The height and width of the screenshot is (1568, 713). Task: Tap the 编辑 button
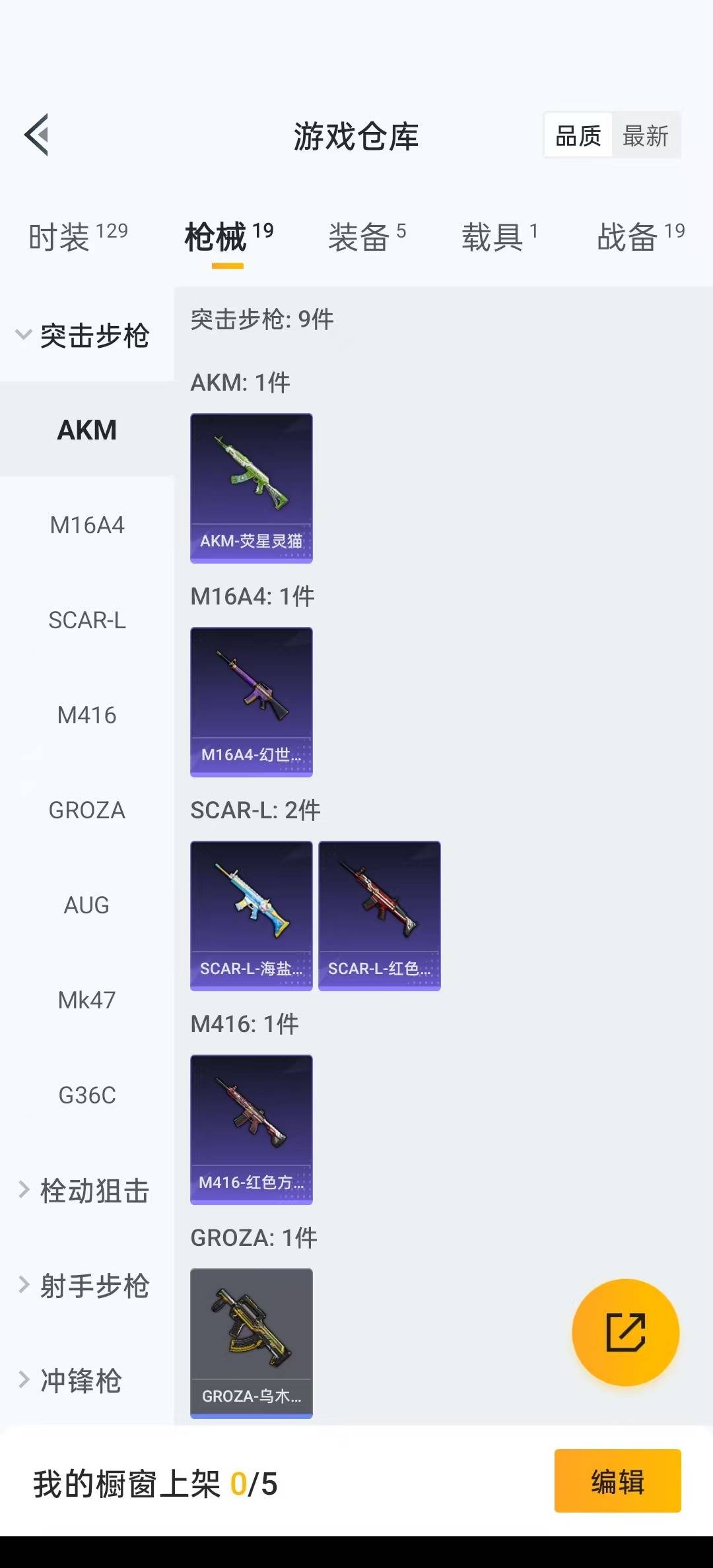tap(617, 1481)
